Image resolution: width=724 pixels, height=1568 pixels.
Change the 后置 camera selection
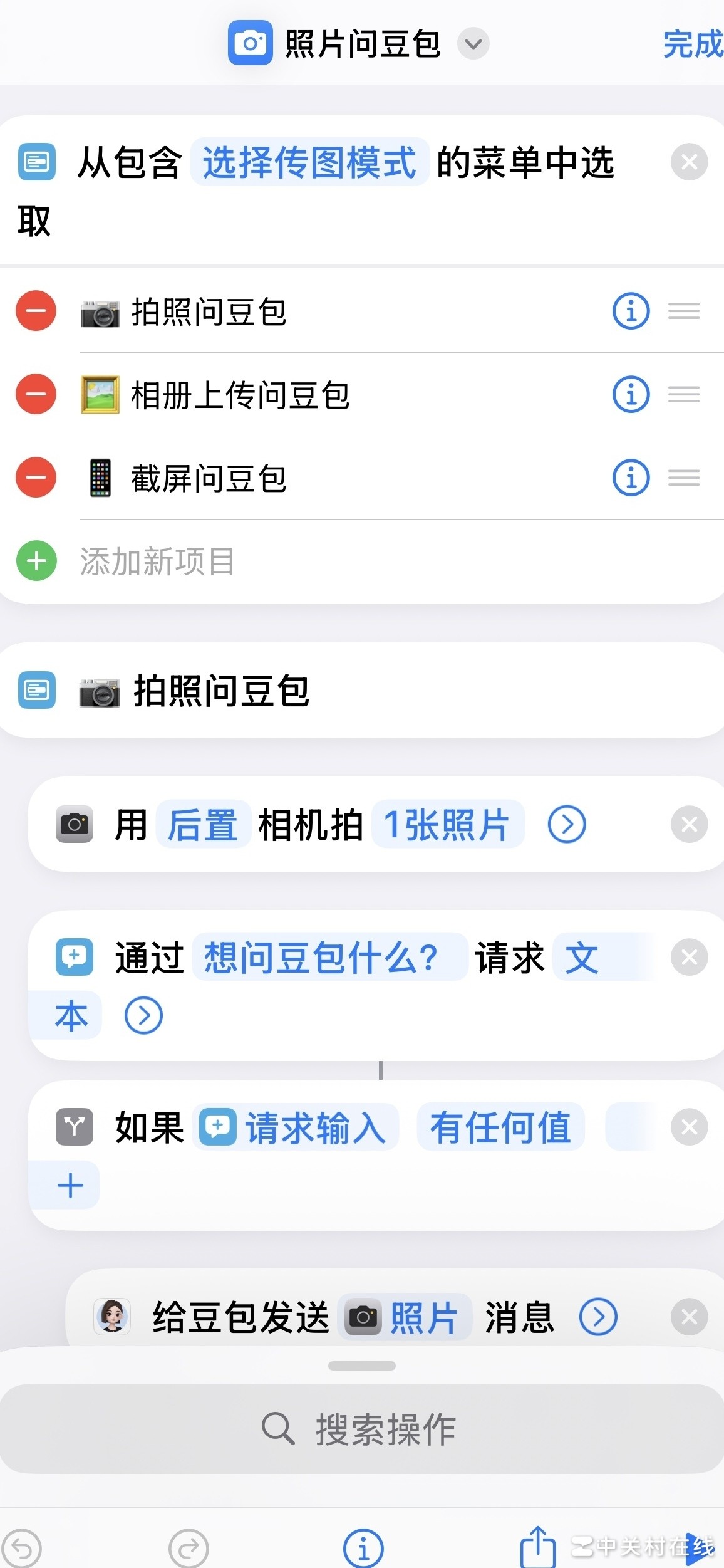coord(203,824)
